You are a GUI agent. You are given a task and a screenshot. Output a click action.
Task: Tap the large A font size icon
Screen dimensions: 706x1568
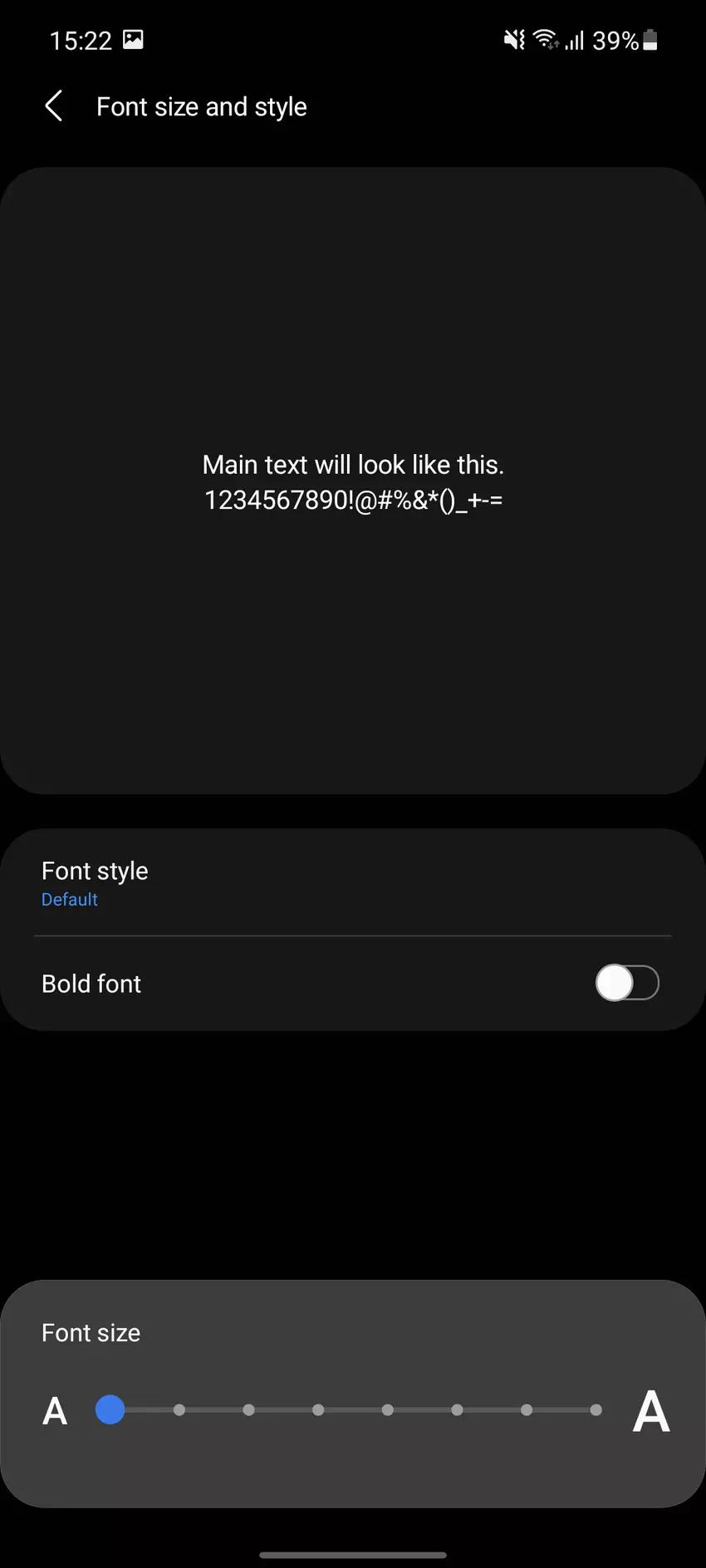point(650,1411)
